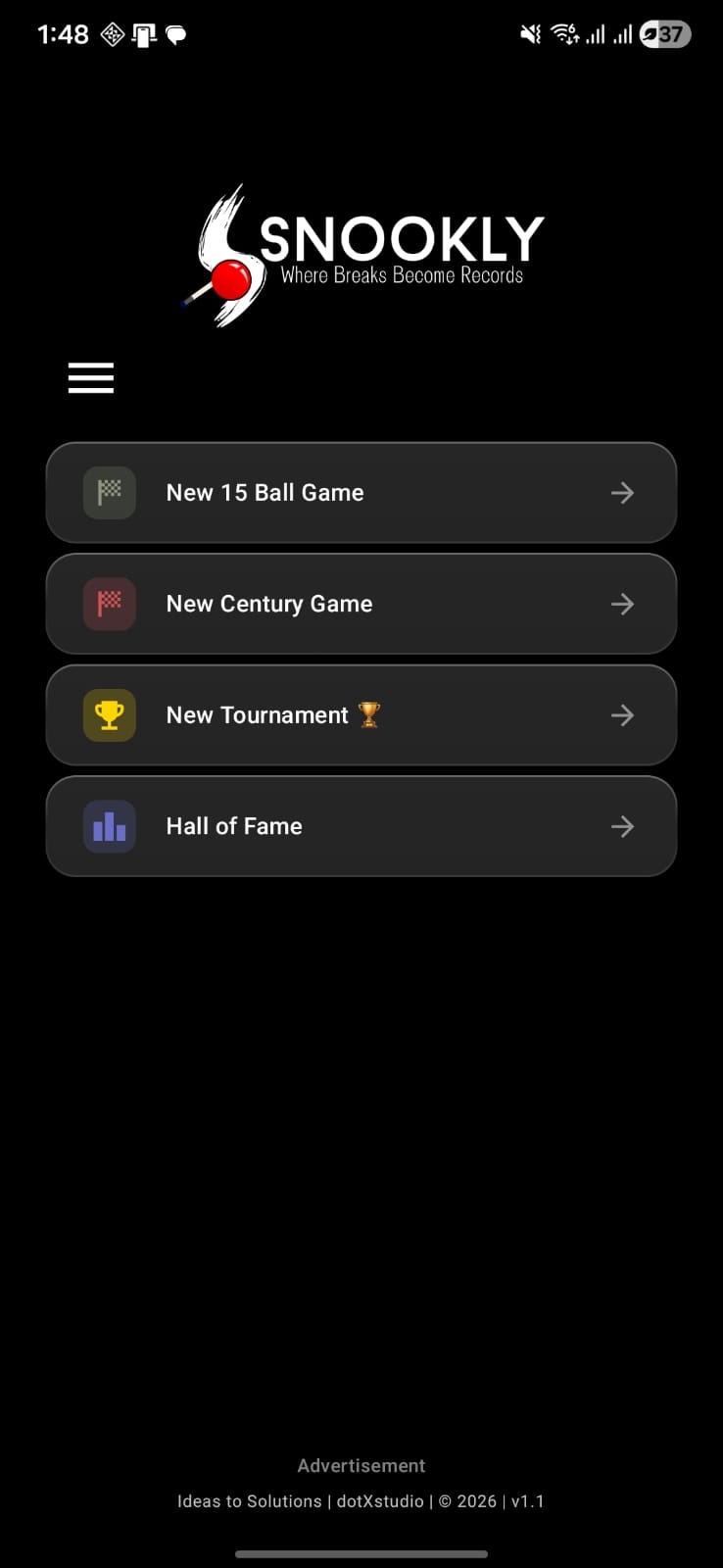Tap the gesture navigation handle at bottom

click(361, 1553)
